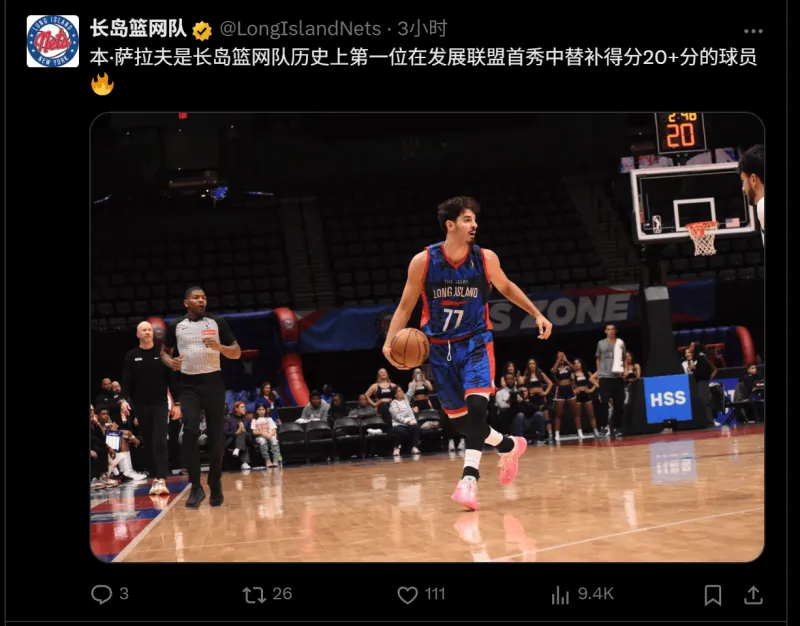This screenshot has height=626, width=800.
Task: Open the @LongIslandNets handle
Action: (x=300, y=29)
